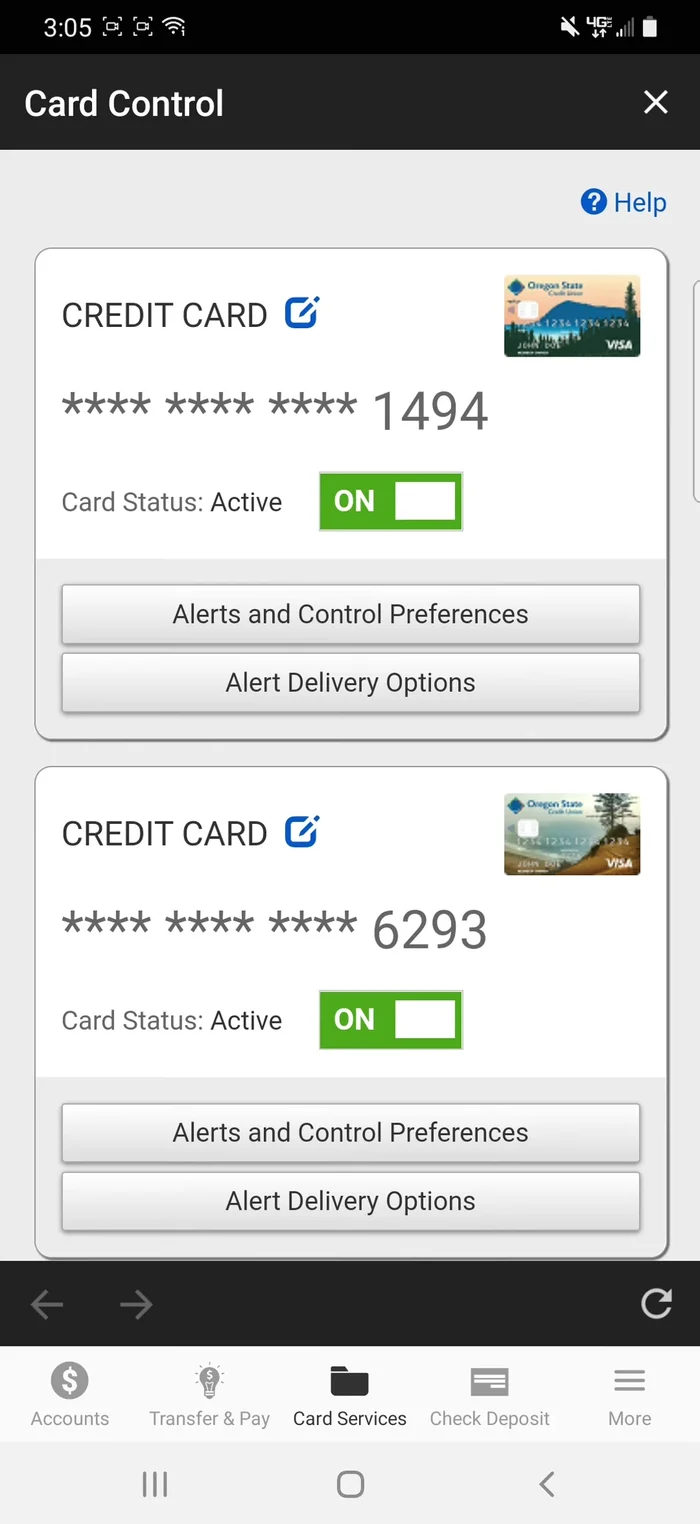Go forward with the browser forward arrow
The image size is (700, 1524).
tap(136, 1304)
